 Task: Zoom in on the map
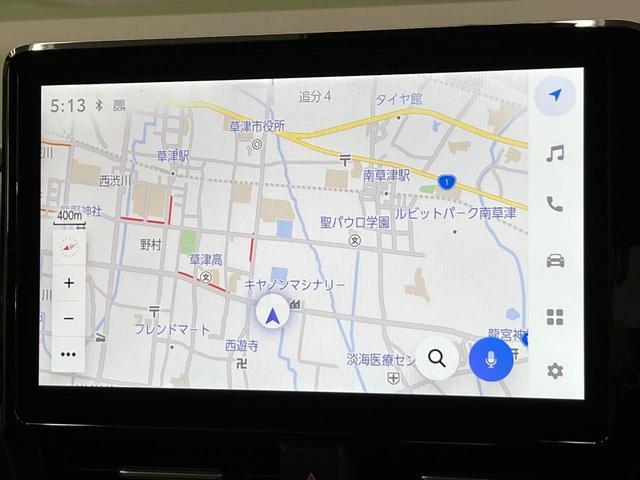(69, 283)
